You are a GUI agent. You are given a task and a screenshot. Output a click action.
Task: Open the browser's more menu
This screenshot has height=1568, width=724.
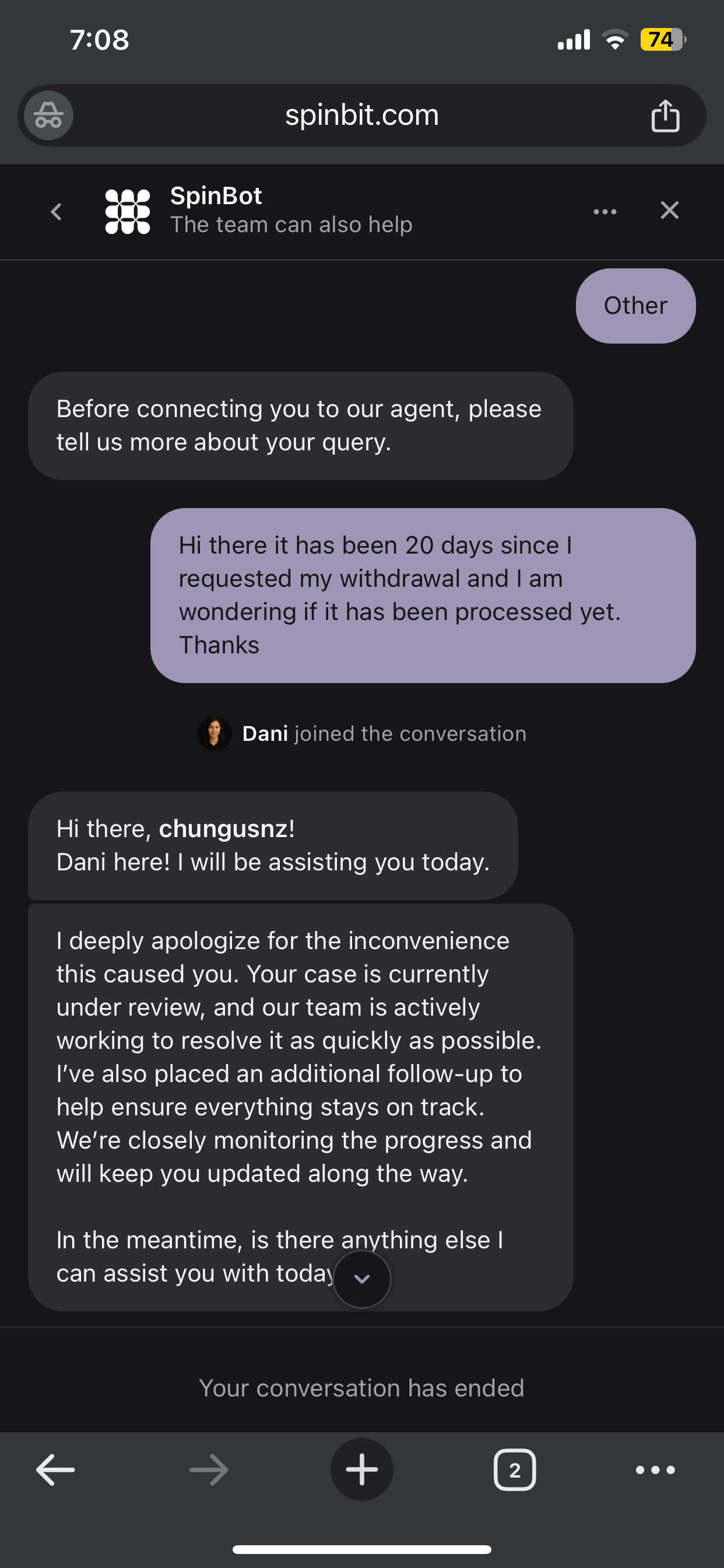[x=655, y=1470]
